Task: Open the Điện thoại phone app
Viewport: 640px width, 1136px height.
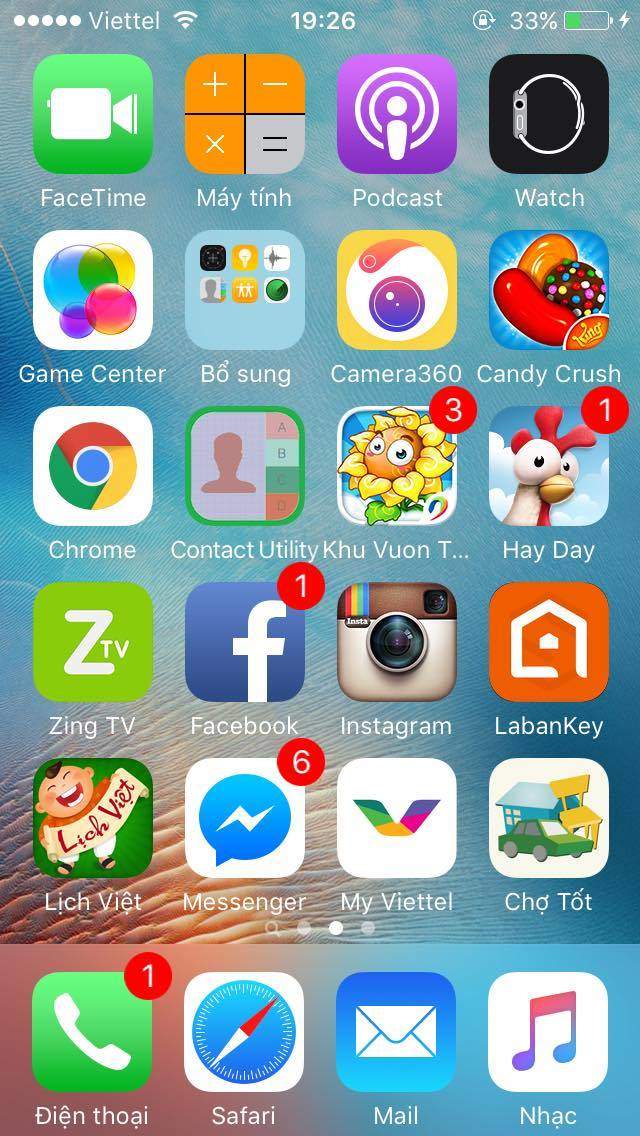Action: [x=92, y=1032]
